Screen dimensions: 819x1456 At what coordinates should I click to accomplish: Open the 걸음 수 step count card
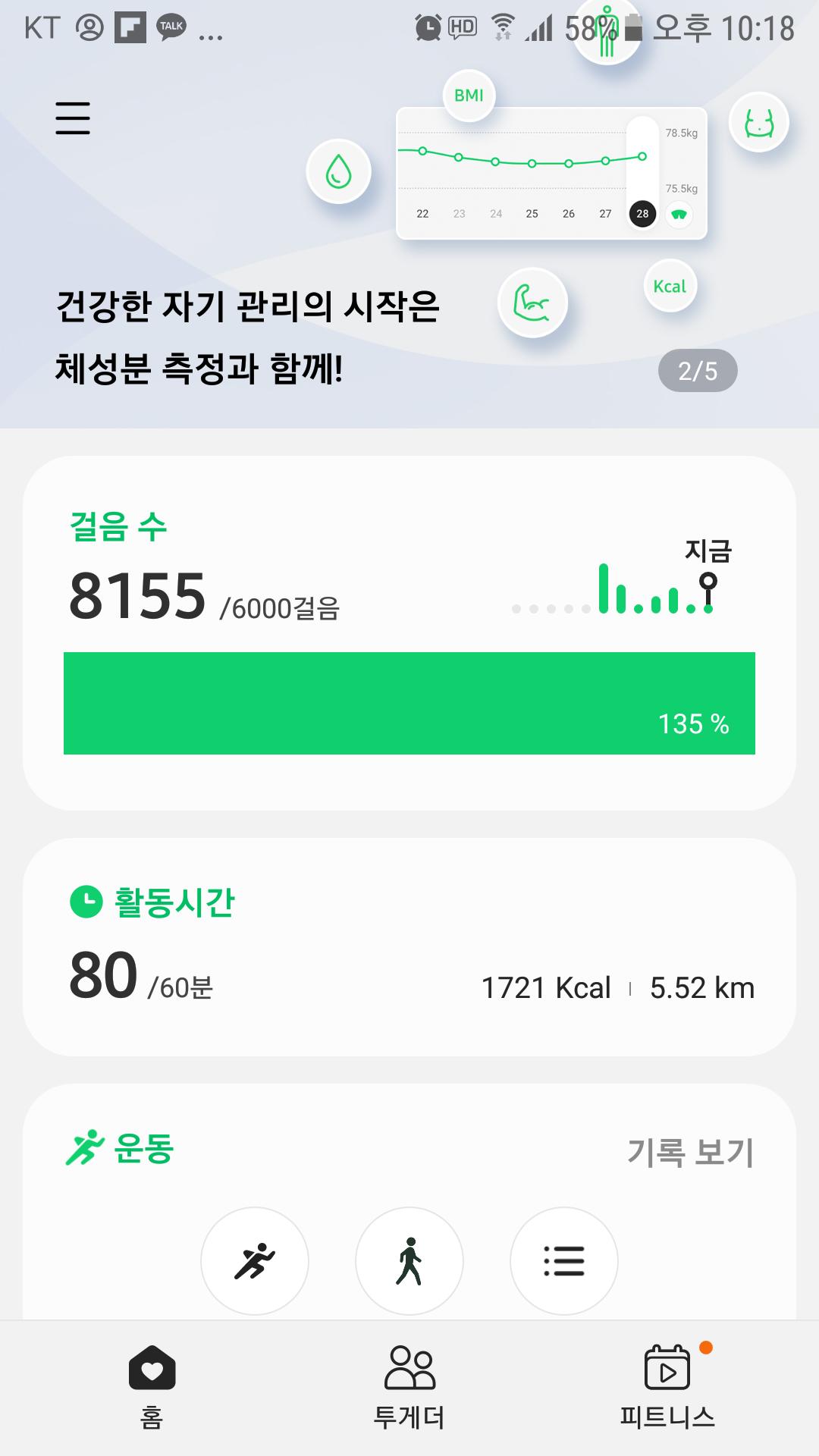tap(409, 632)
